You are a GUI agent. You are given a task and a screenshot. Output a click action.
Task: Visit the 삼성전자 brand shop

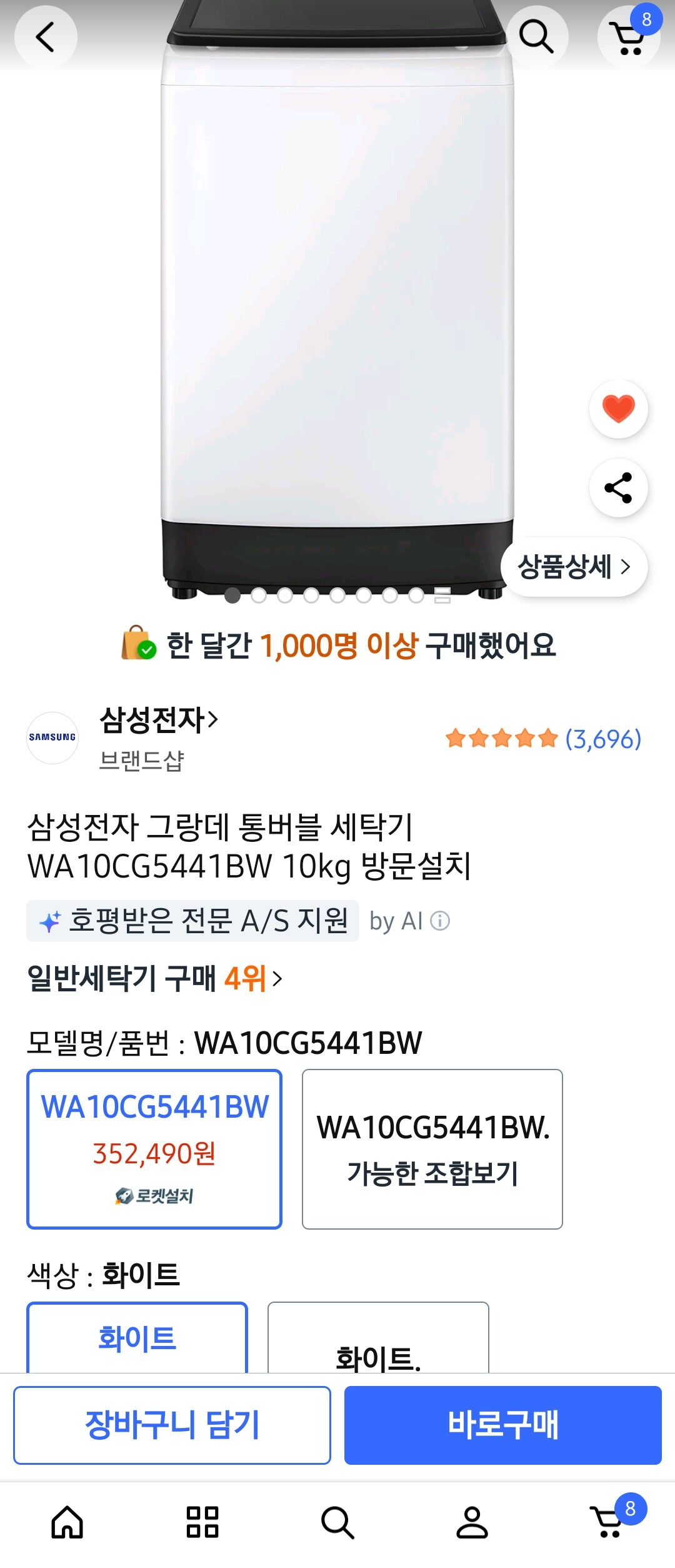(x=159, y=719)
